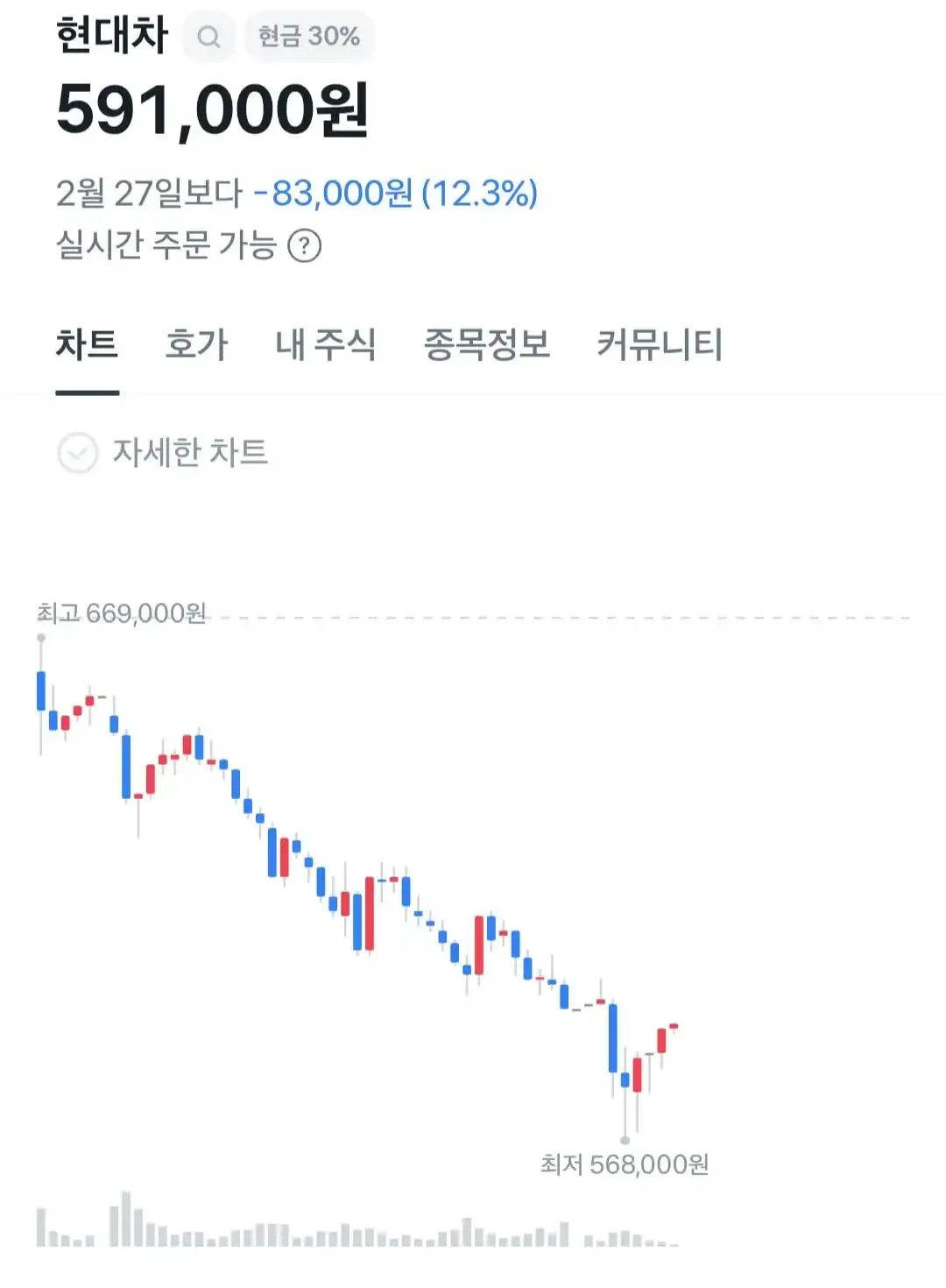Viewport: 946px width, 1288px height.
Task: Open the 내 주식 tab
Action: (326, 344)
